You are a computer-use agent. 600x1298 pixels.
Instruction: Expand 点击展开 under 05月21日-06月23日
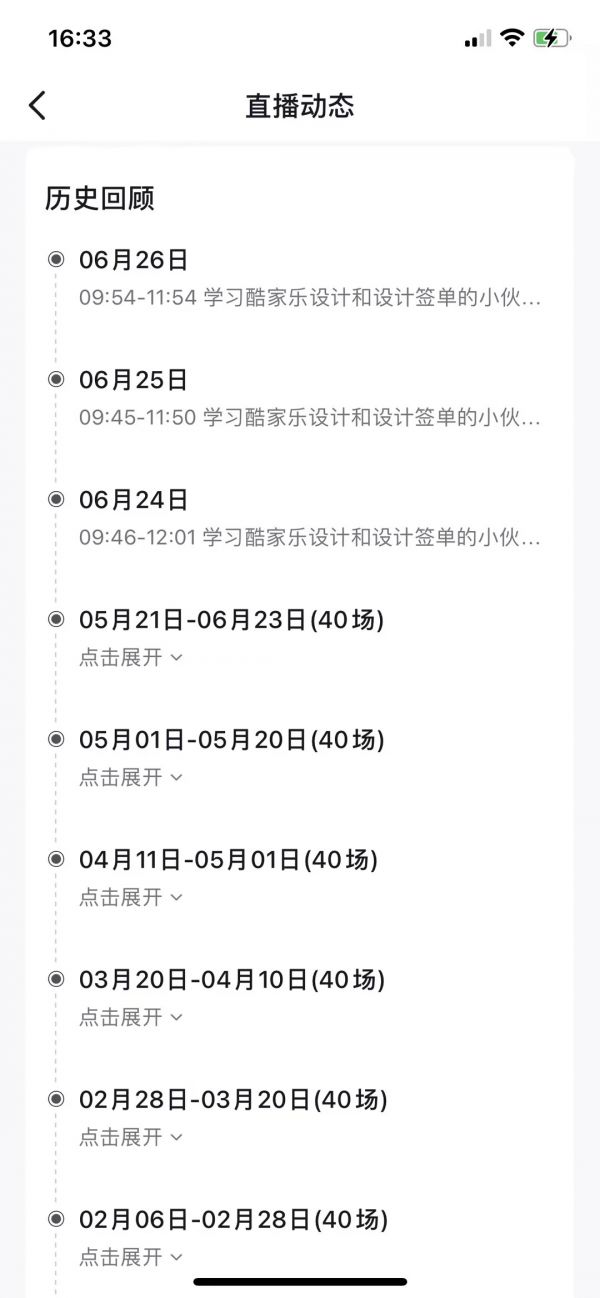tap(131, 657)
